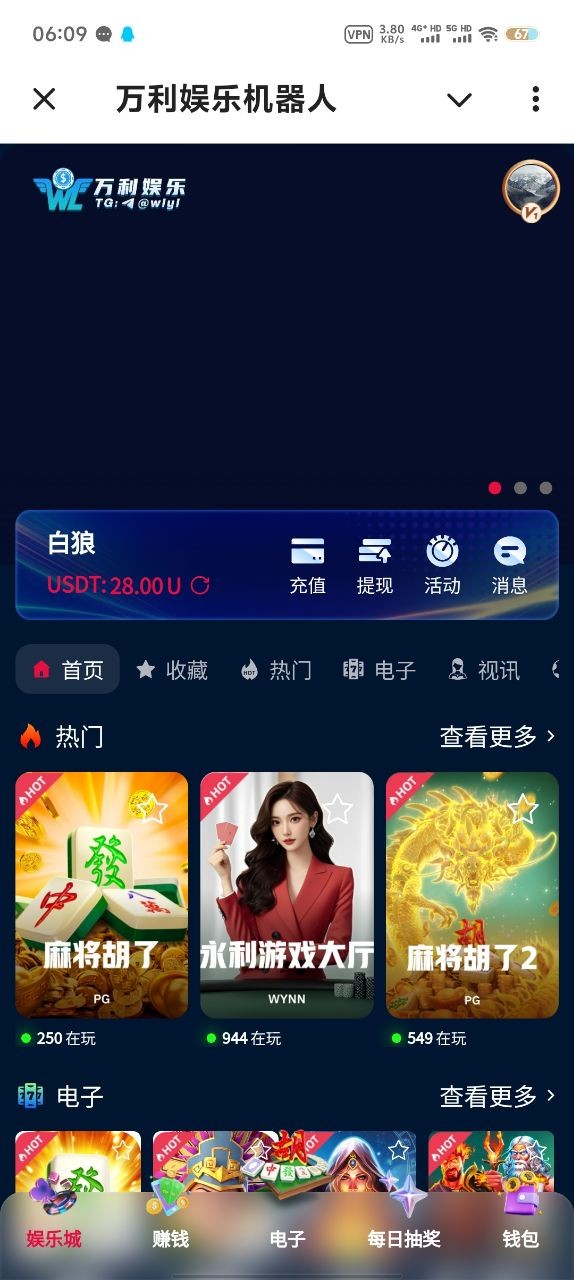Image resolution: width=574 pixels, height=1280 pixels.
Task: Favorite the 麻将胡了2 game with its star
Action: (x=523, y=808)
